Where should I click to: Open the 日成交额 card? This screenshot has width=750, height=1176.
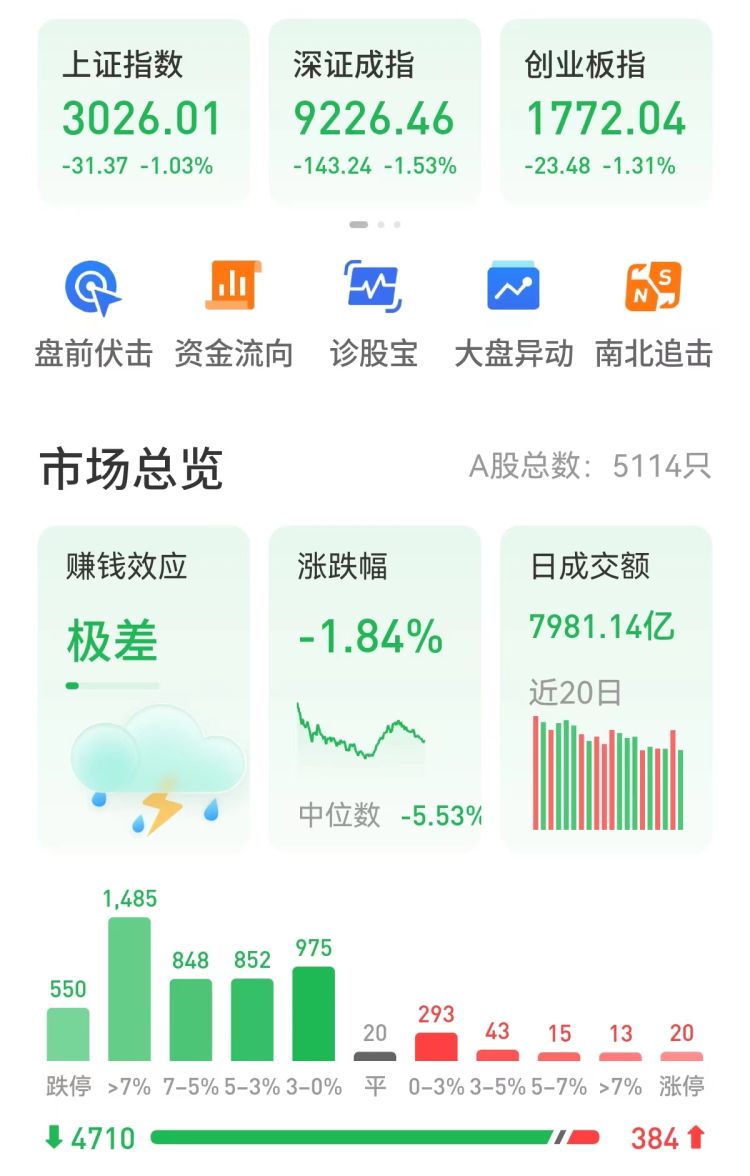click(x=606, y=688)
